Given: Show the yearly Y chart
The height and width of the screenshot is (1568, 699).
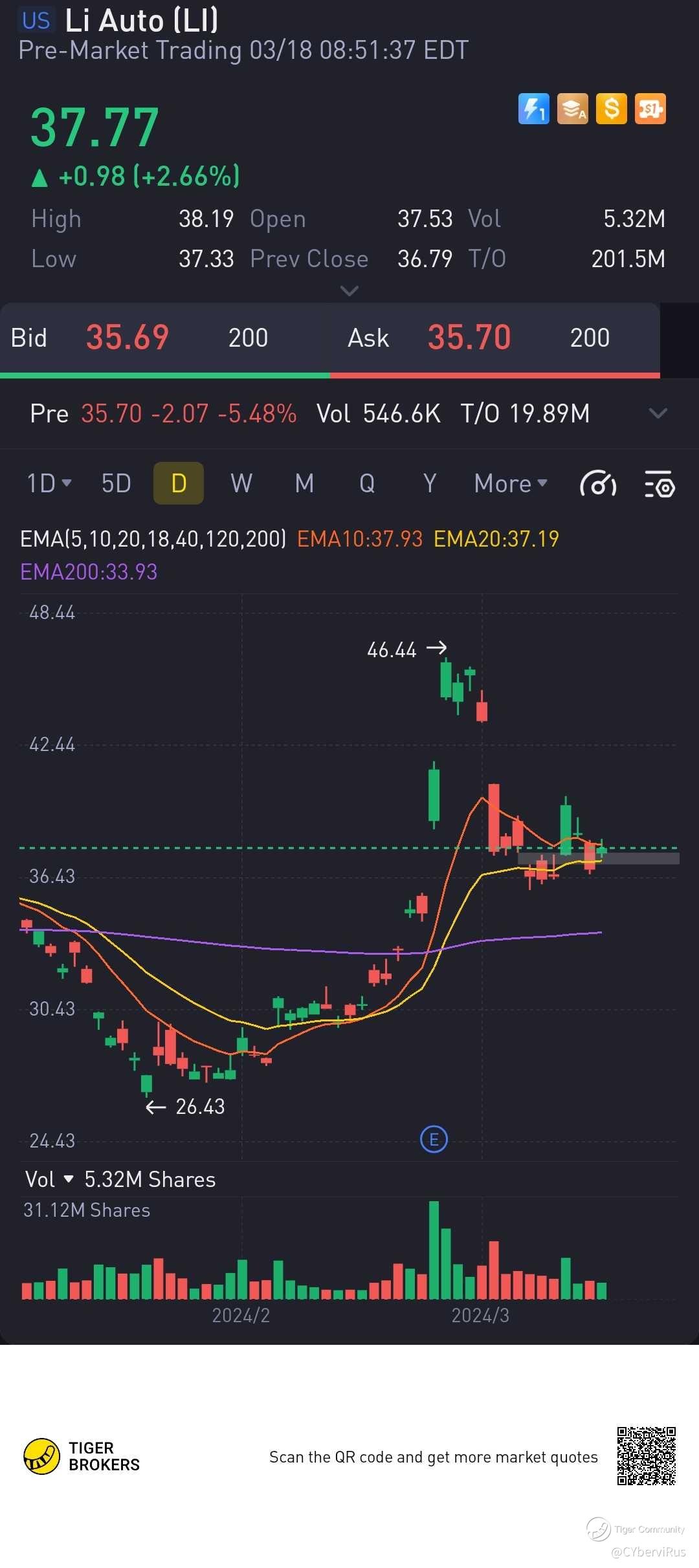Looking at the screenshot, I should [x=430, y=484].
